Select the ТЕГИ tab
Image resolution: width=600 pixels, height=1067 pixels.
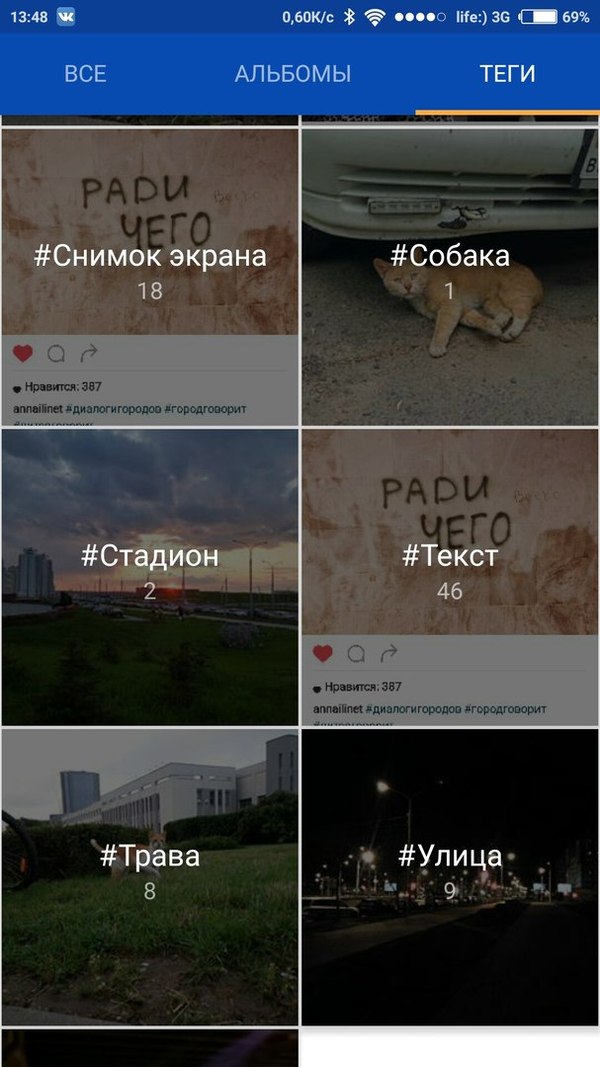[507, 74]
